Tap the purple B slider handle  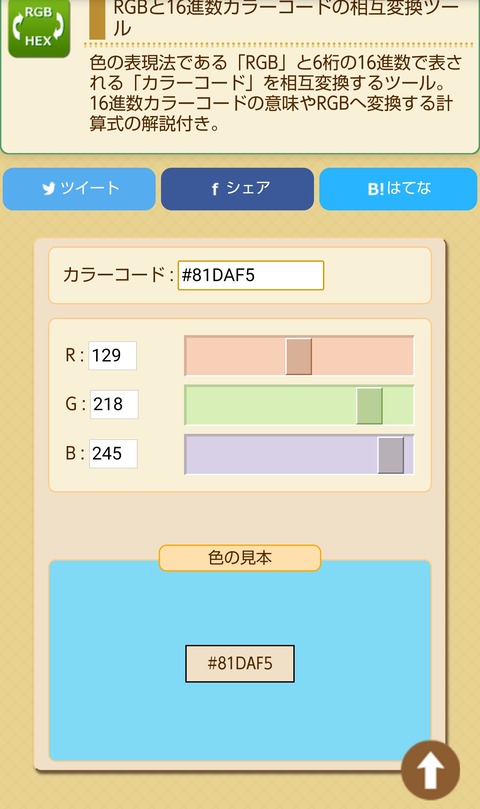pyautogui.click(x=391, y=455)
